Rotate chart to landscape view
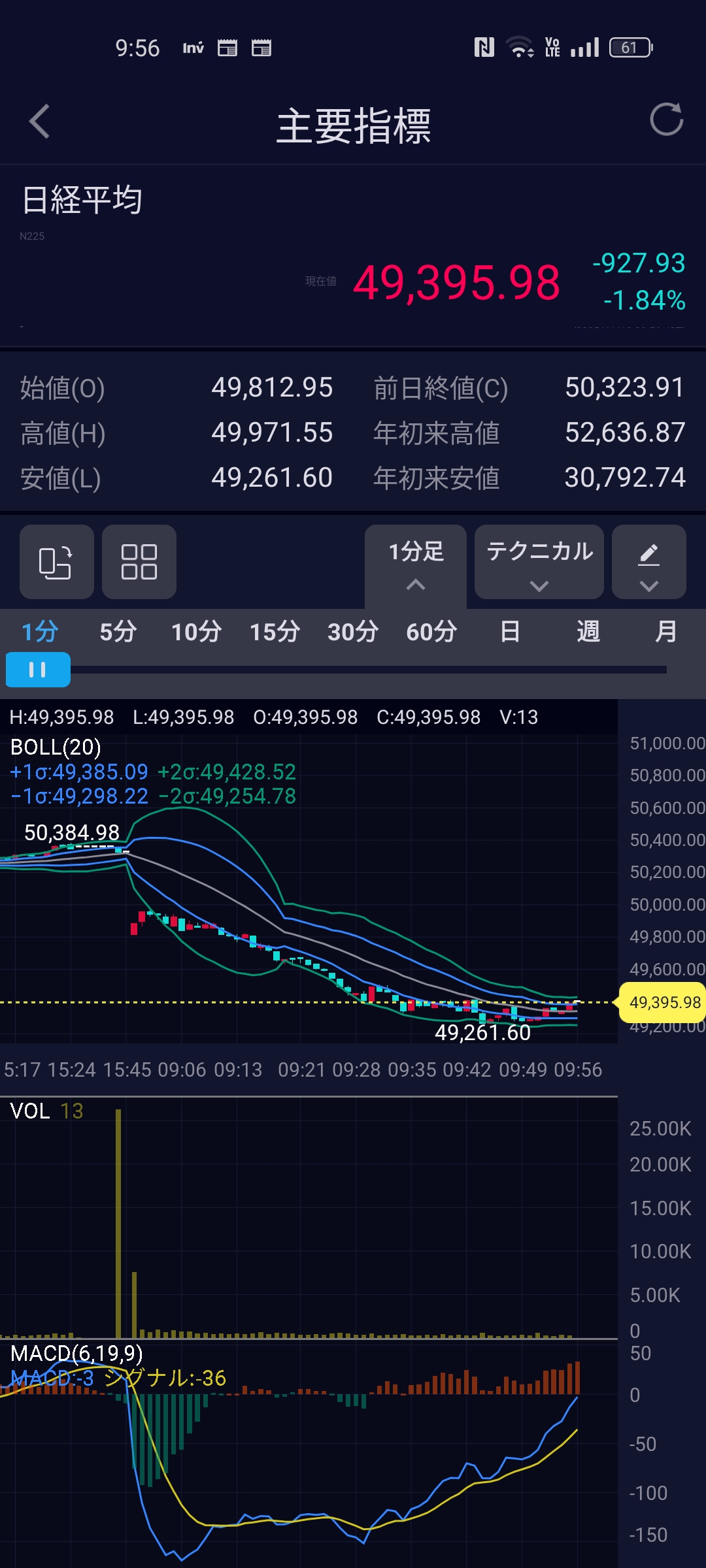706x1568 pixels. click(x=56, y=562)
